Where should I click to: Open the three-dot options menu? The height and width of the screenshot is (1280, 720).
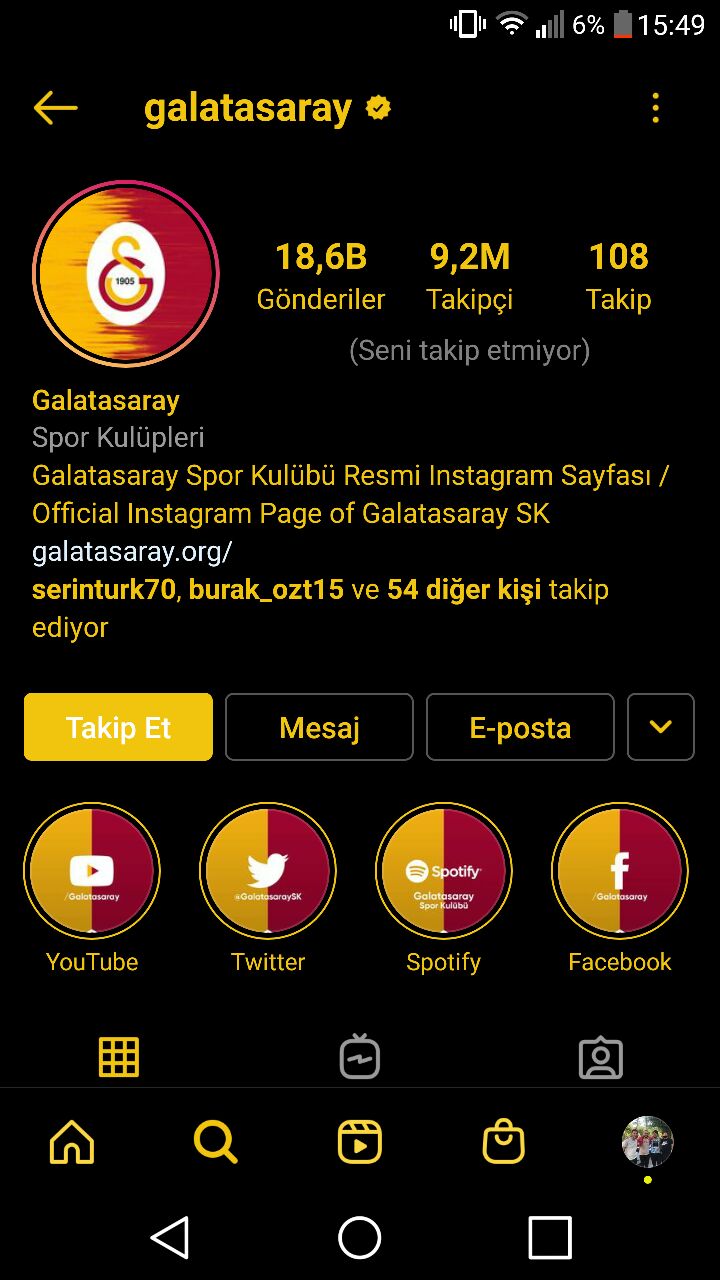point(655,107)
